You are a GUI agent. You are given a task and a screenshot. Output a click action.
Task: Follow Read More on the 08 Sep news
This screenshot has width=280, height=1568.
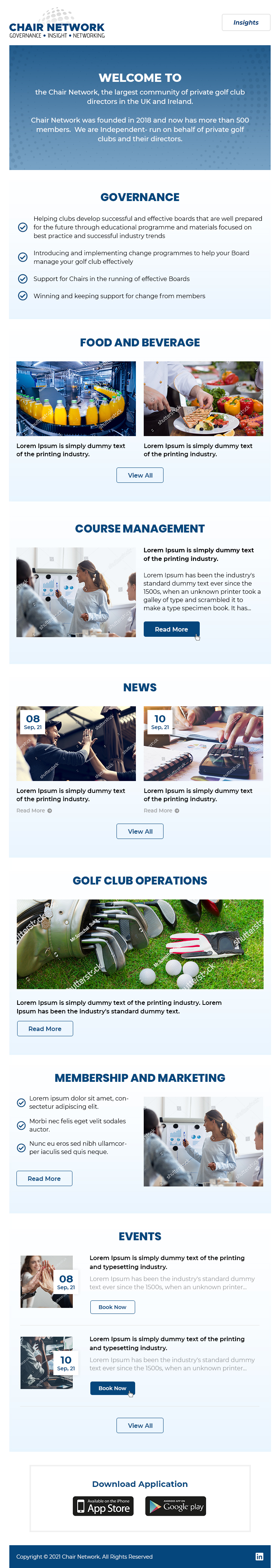34,811
